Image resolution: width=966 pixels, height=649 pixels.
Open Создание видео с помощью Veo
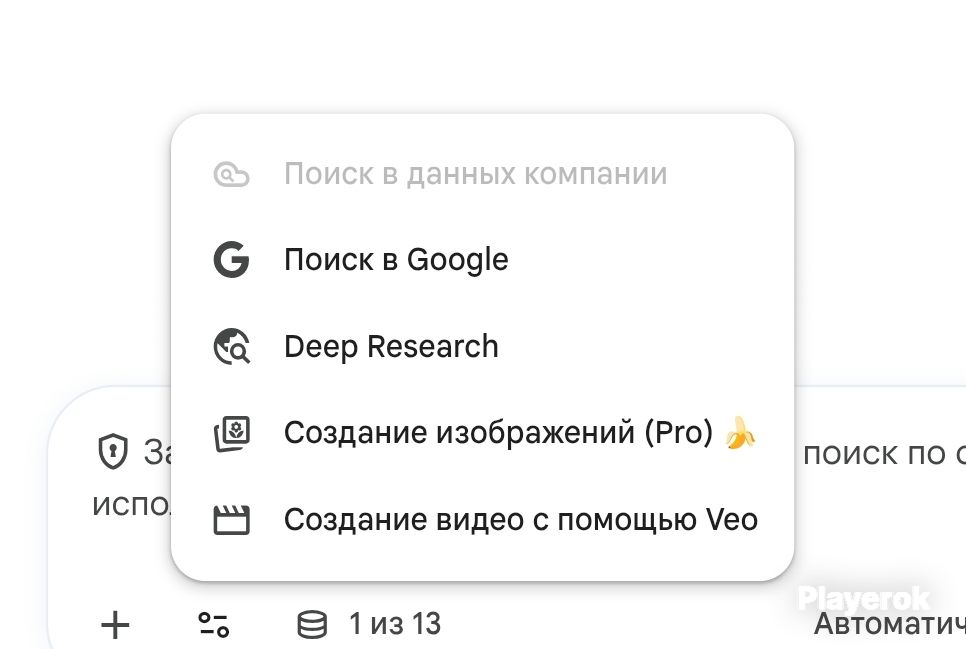(x=520, y=520)
